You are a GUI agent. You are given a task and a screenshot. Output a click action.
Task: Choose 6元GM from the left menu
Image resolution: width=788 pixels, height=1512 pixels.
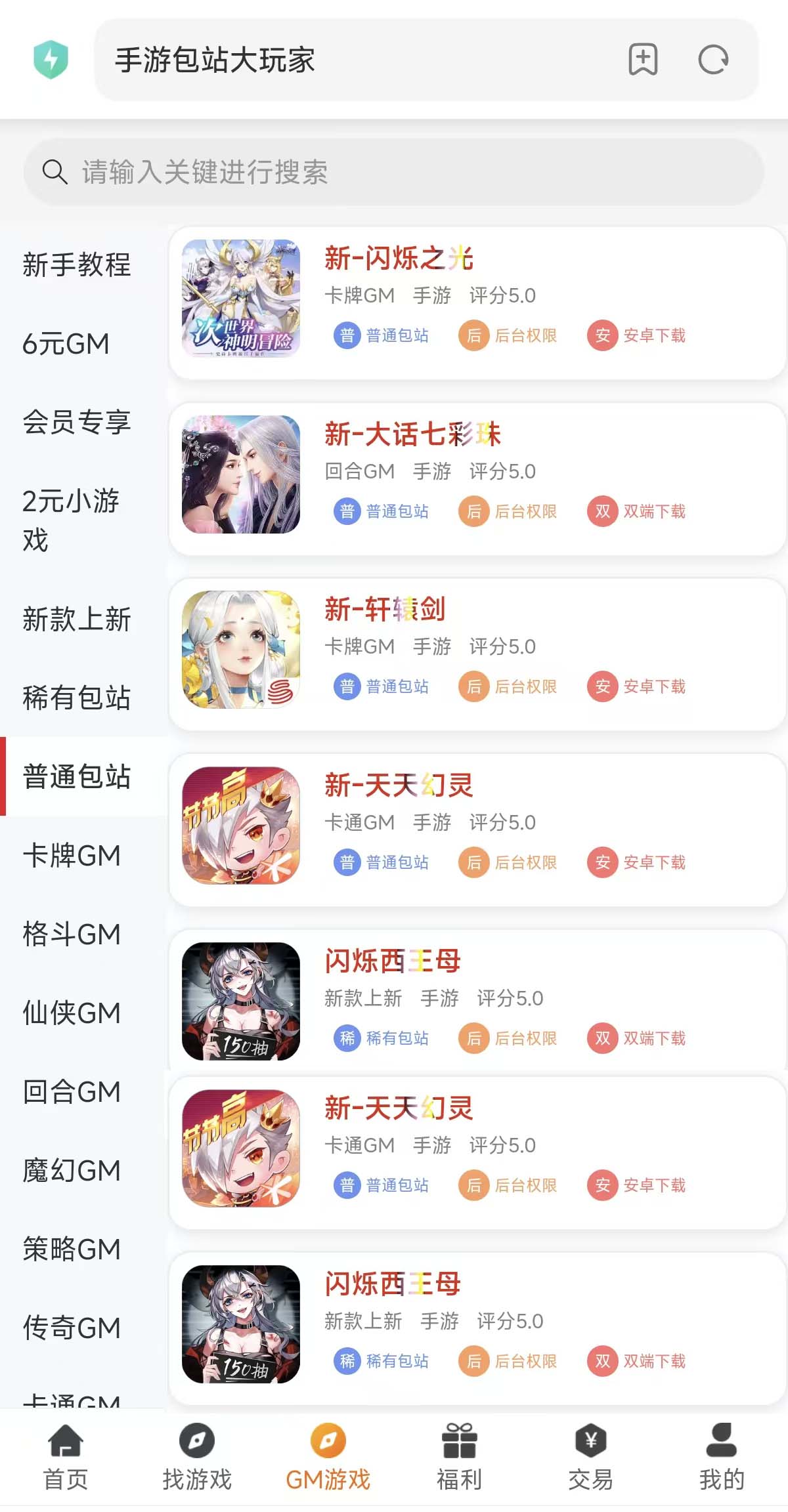[x=66, y=344]
